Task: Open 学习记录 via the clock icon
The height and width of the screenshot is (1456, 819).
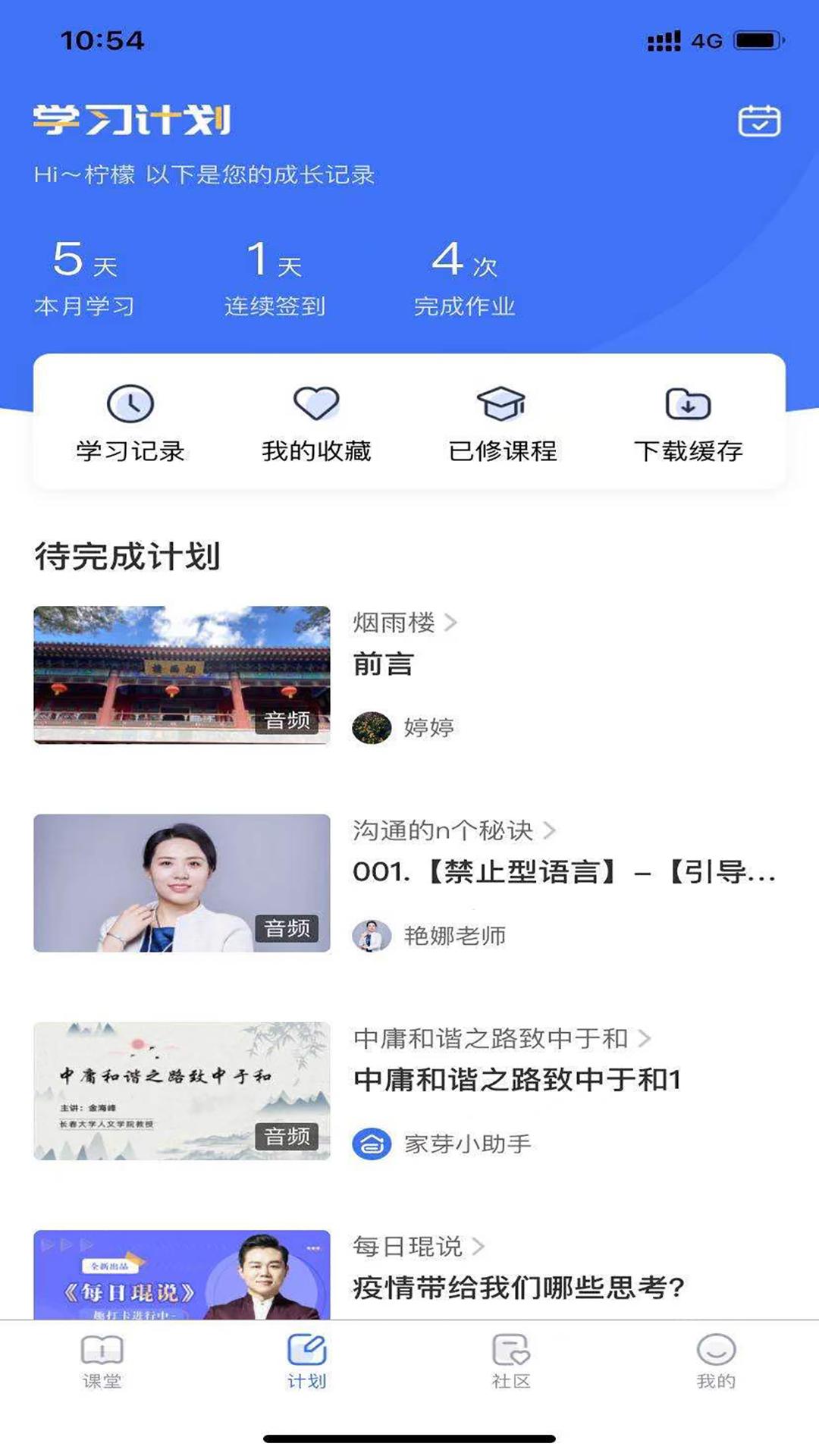Action: click(x=130, y=404)
